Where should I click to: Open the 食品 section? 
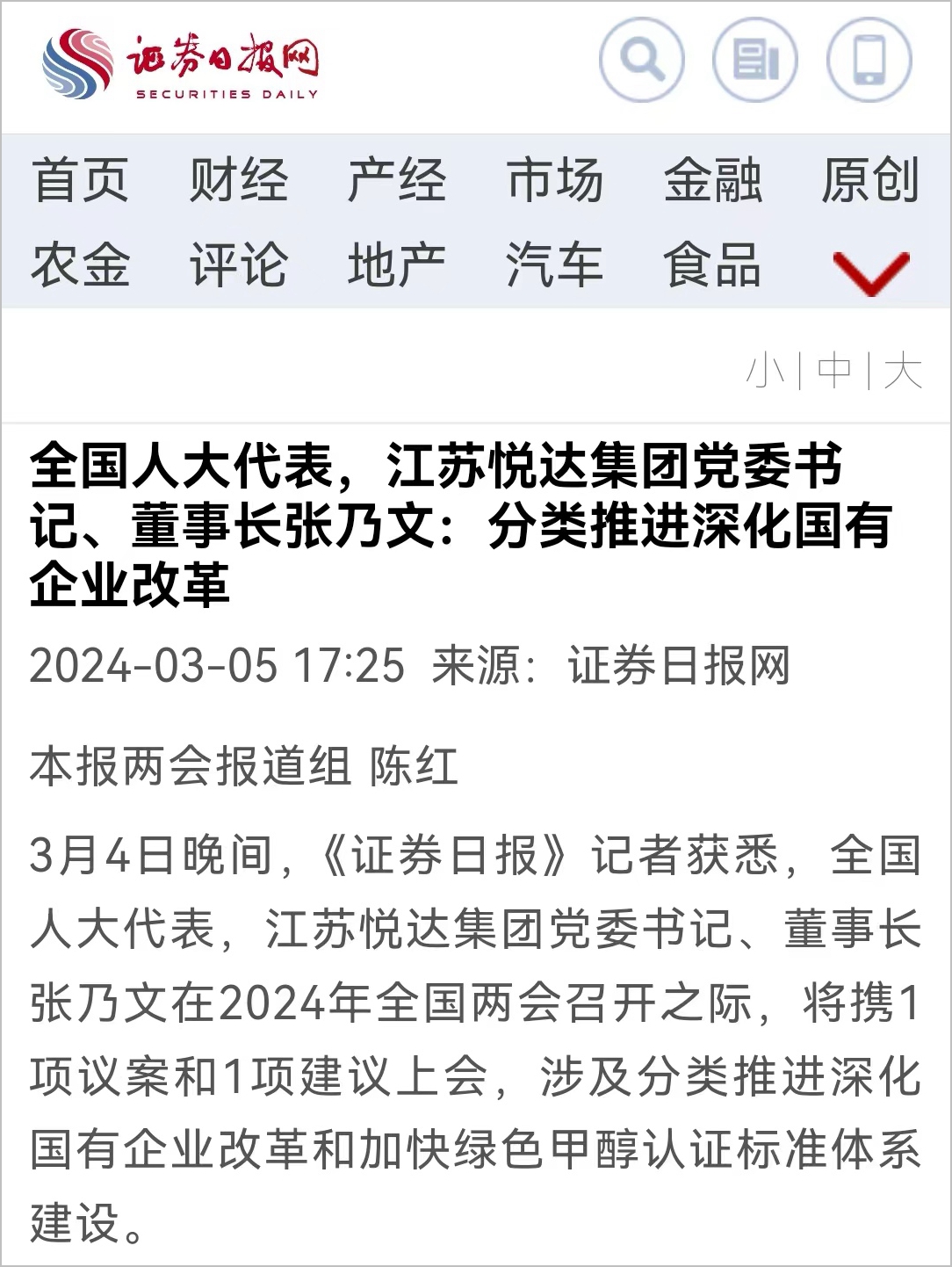tap(712, 264)
